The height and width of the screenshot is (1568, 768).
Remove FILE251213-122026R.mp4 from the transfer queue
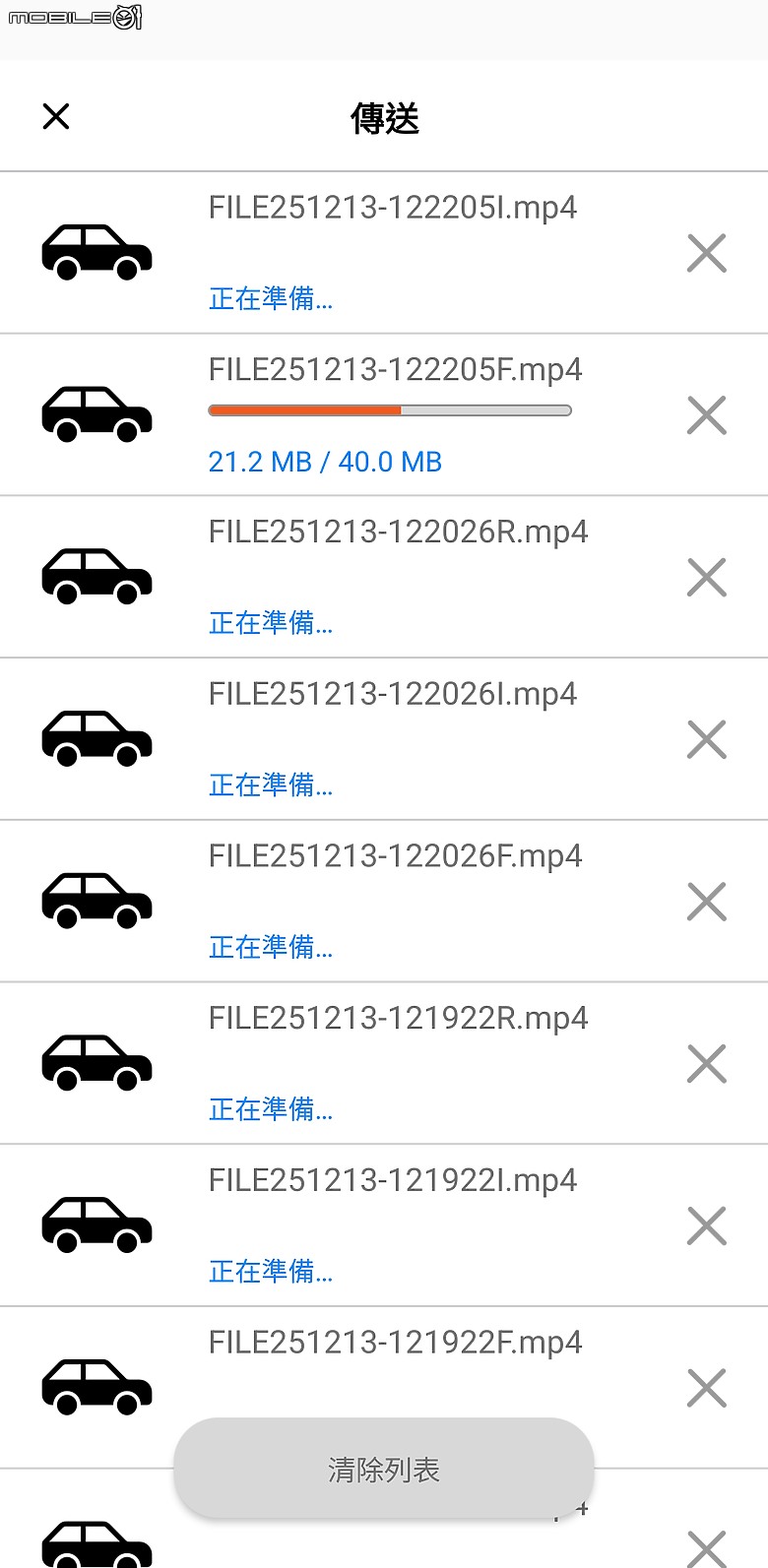click(706, 577)
